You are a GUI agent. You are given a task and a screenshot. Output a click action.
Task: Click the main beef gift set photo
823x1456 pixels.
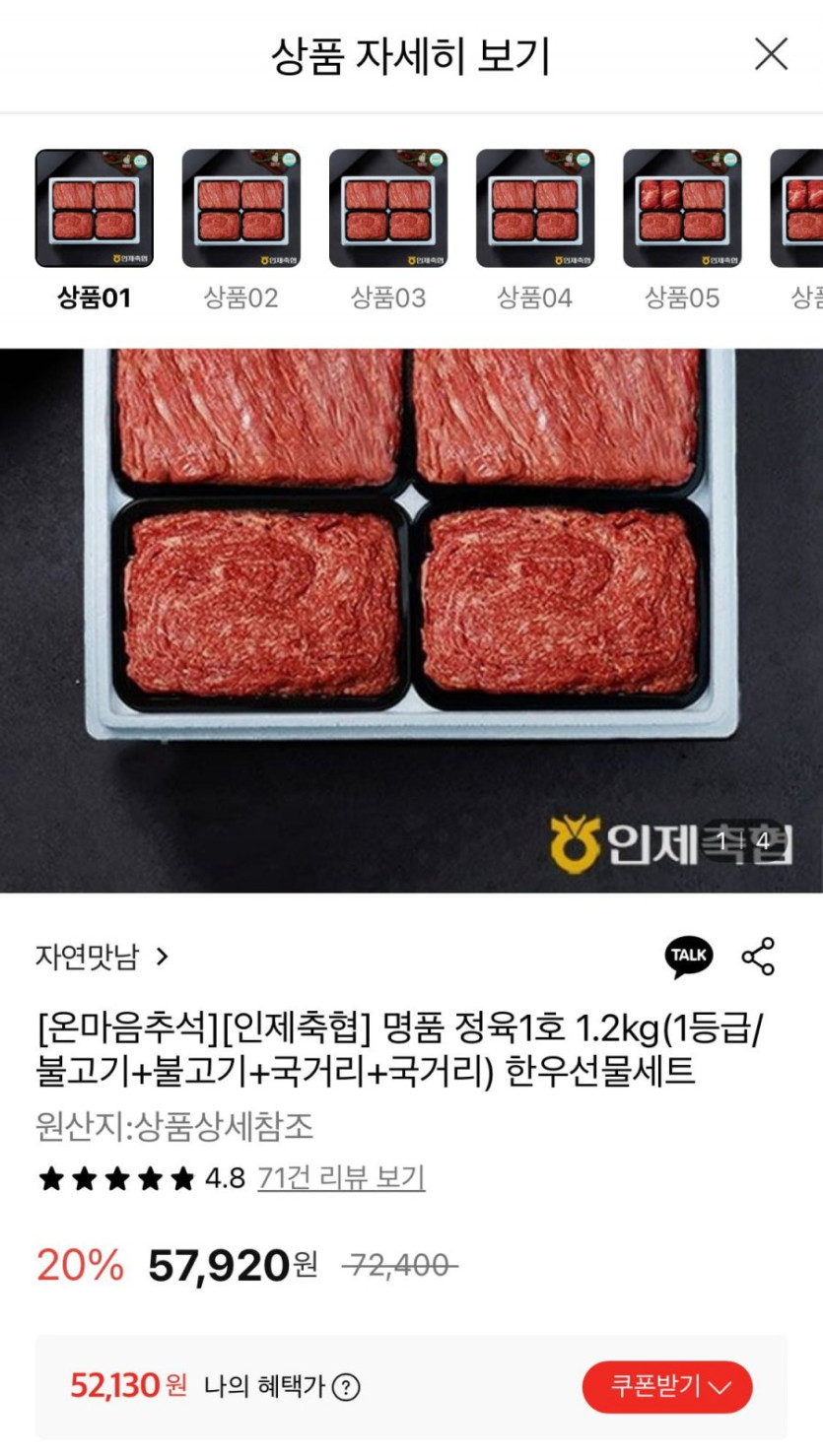pos(411,611)
